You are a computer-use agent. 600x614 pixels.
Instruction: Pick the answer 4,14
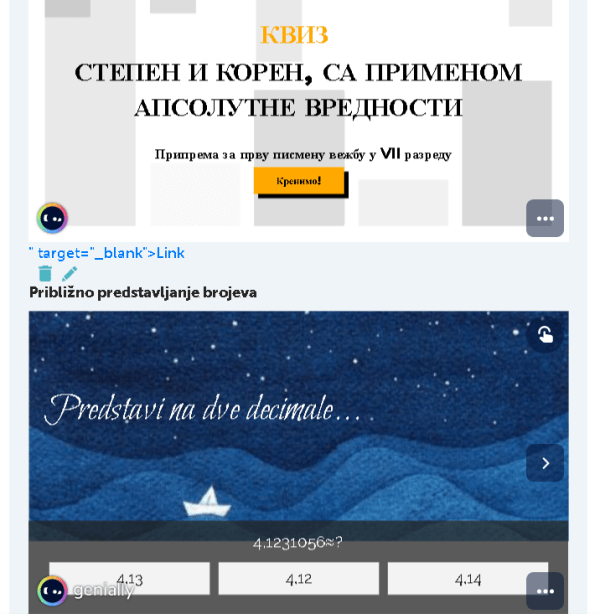tap(467, 578)
